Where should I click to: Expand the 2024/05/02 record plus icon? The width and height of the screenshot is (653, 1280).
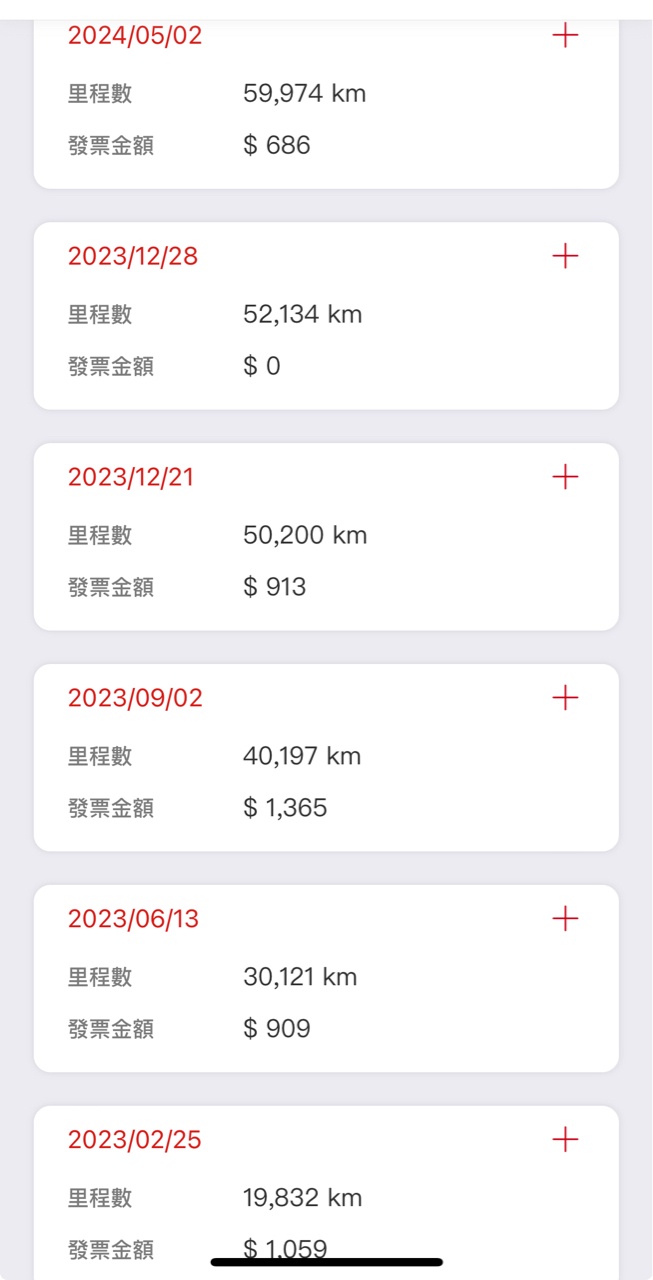(x=565, y=36)
